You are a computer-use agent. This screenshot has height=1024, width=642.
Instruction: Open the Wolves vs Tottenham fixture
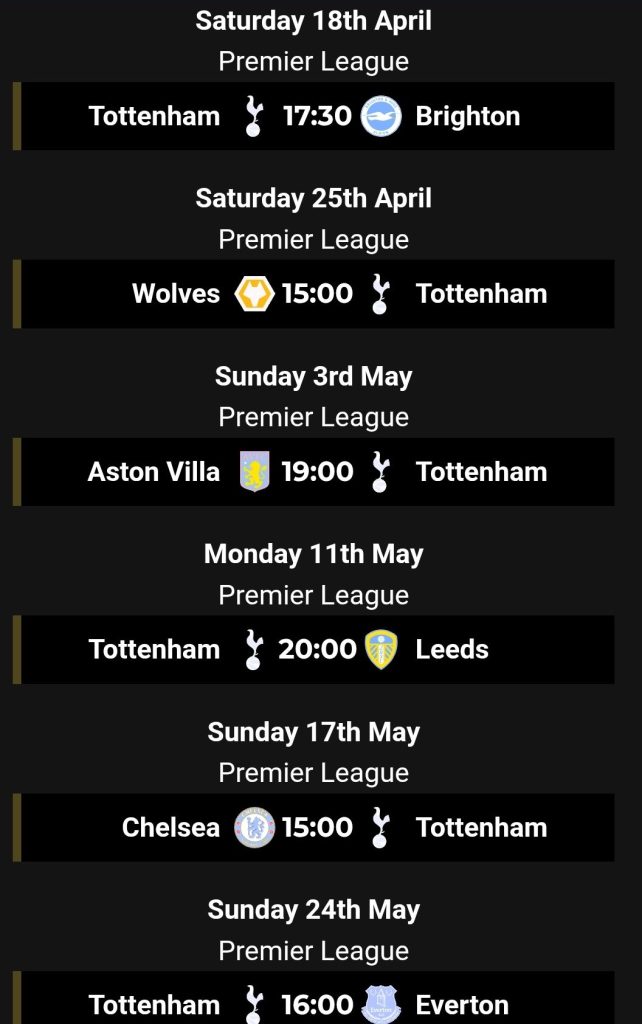pos(316,294)
